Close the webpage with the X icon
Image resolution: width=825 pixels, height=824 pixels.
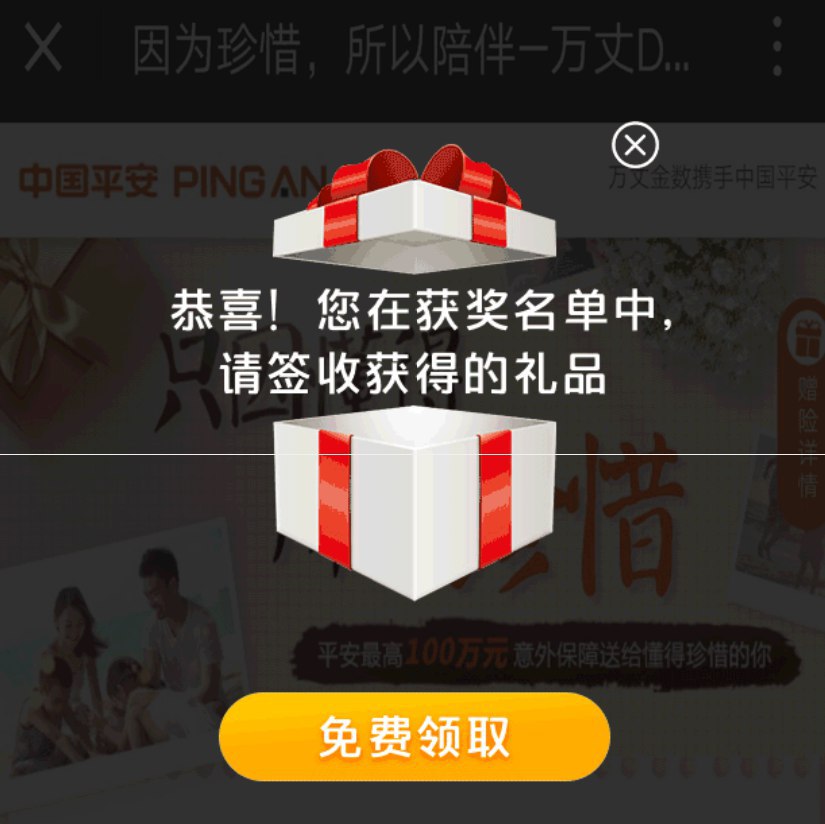coord(43,47)
